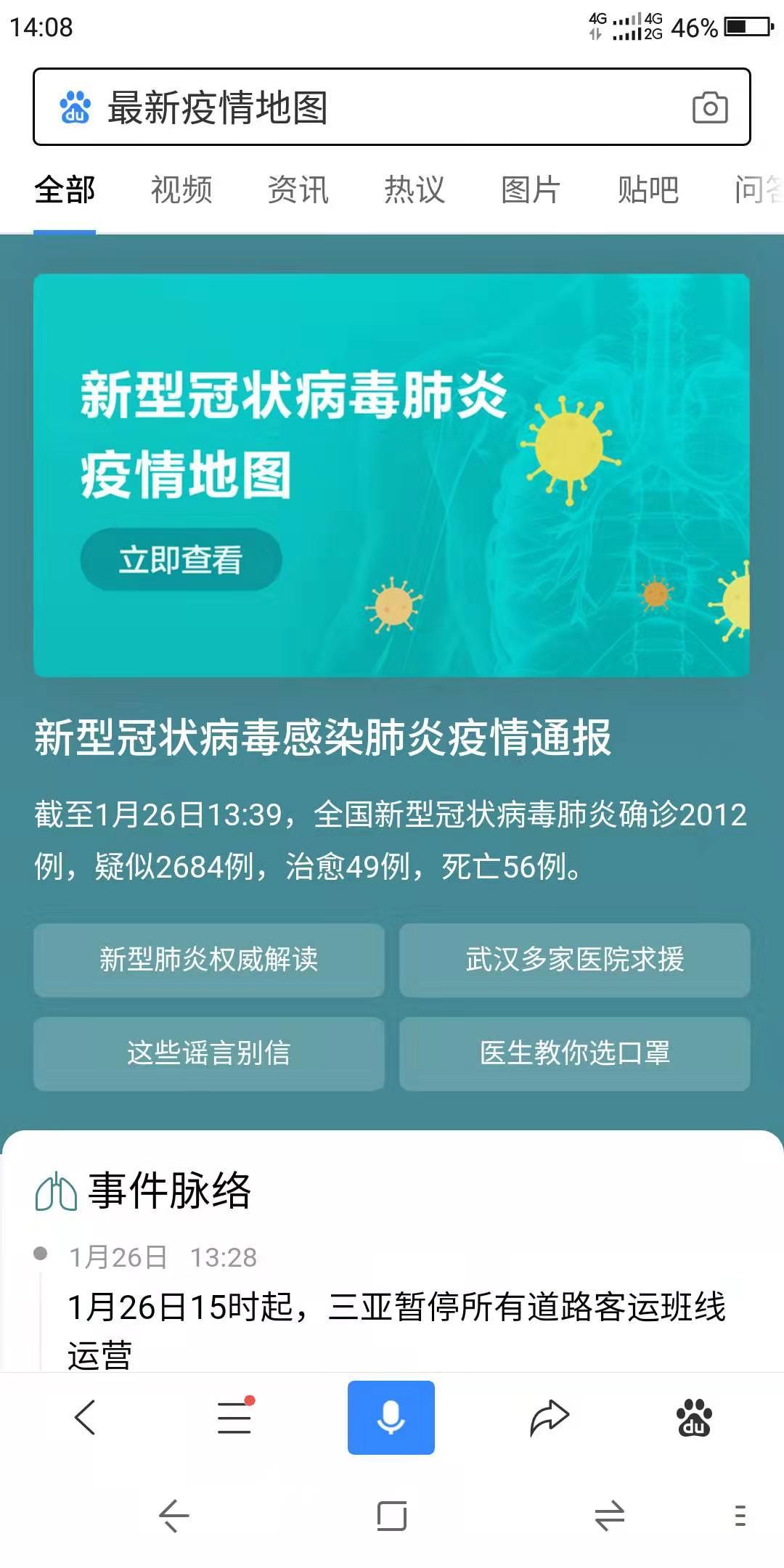Open 武汉多家医院求援

[574, 960]
